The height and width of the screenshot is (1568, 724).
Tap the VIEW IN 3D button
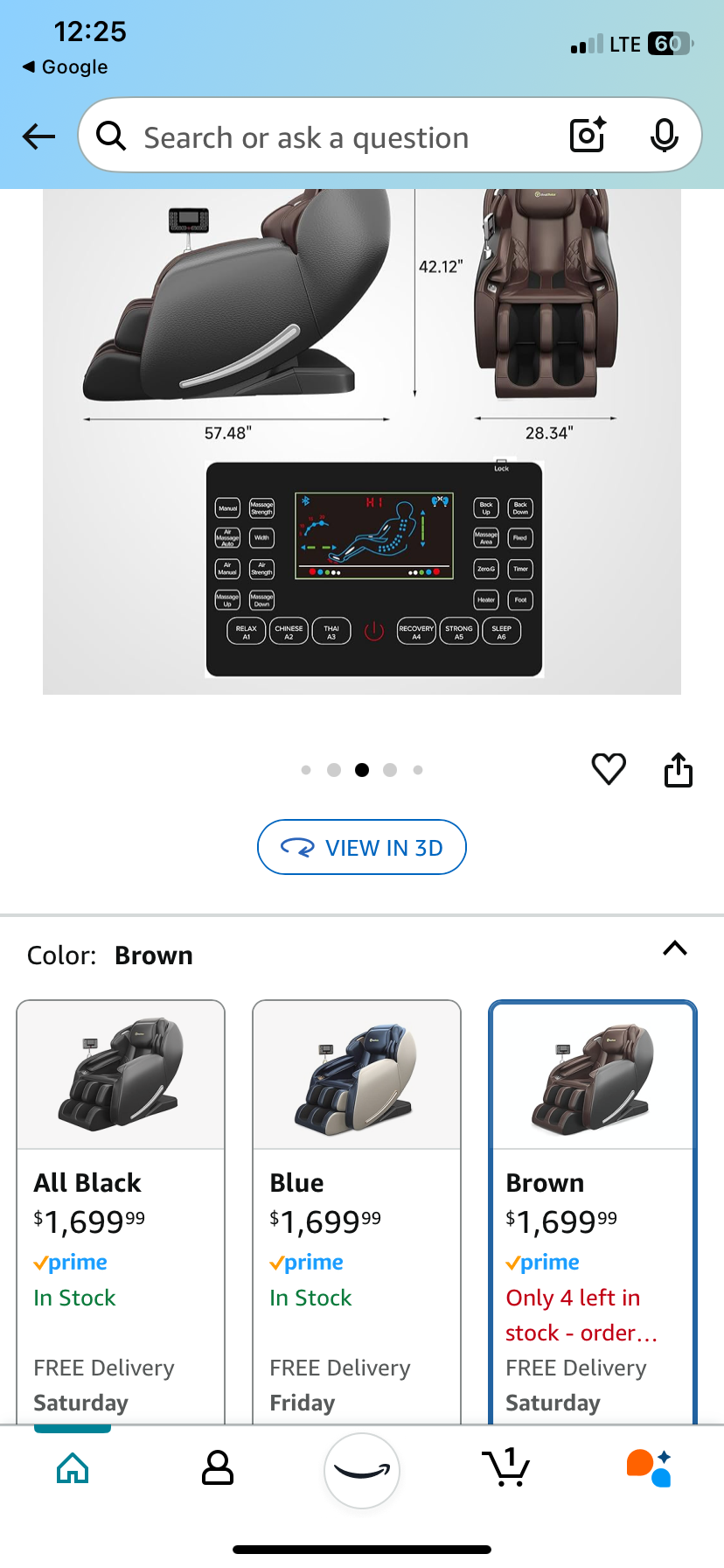tap(362, 847)
